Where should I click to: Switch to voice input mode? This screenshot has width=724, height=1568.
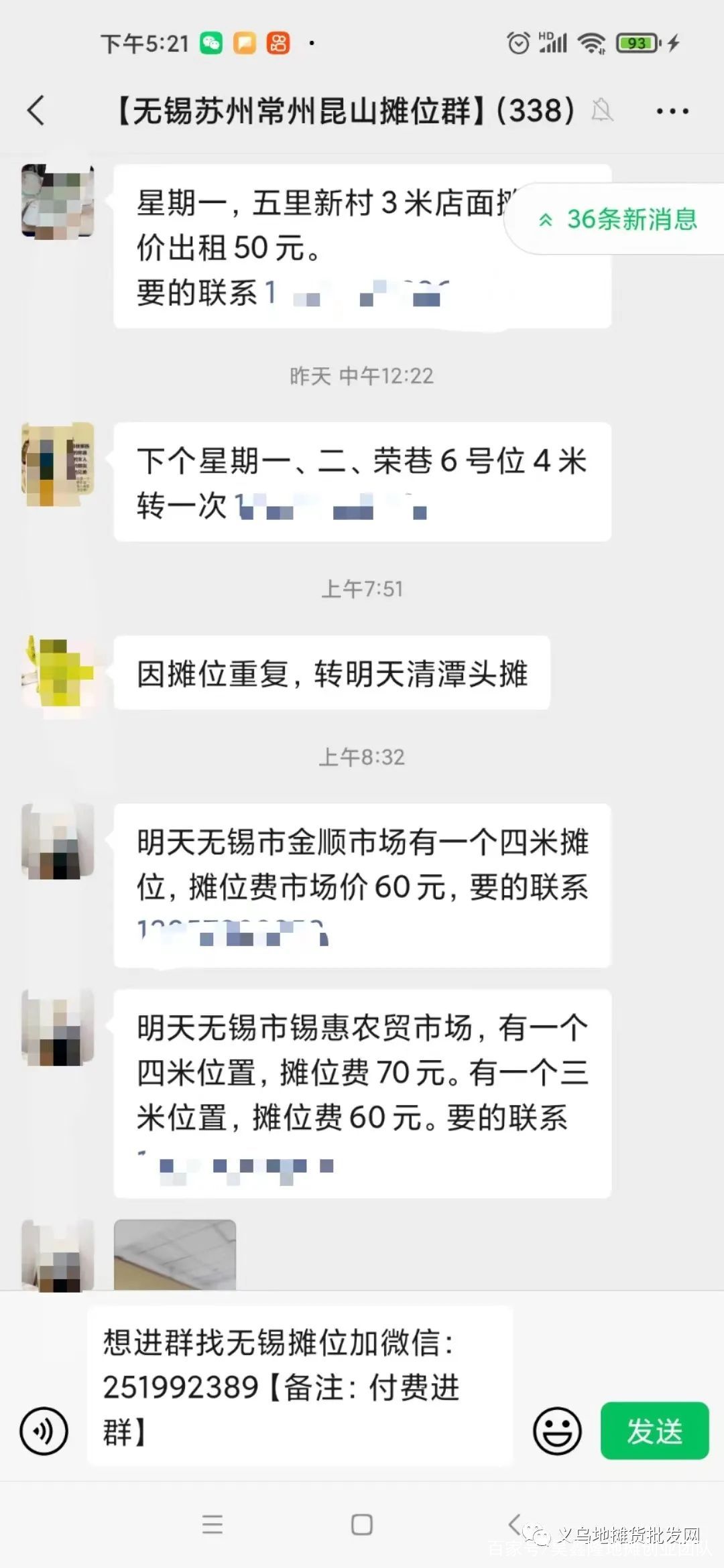(44, 1432)
